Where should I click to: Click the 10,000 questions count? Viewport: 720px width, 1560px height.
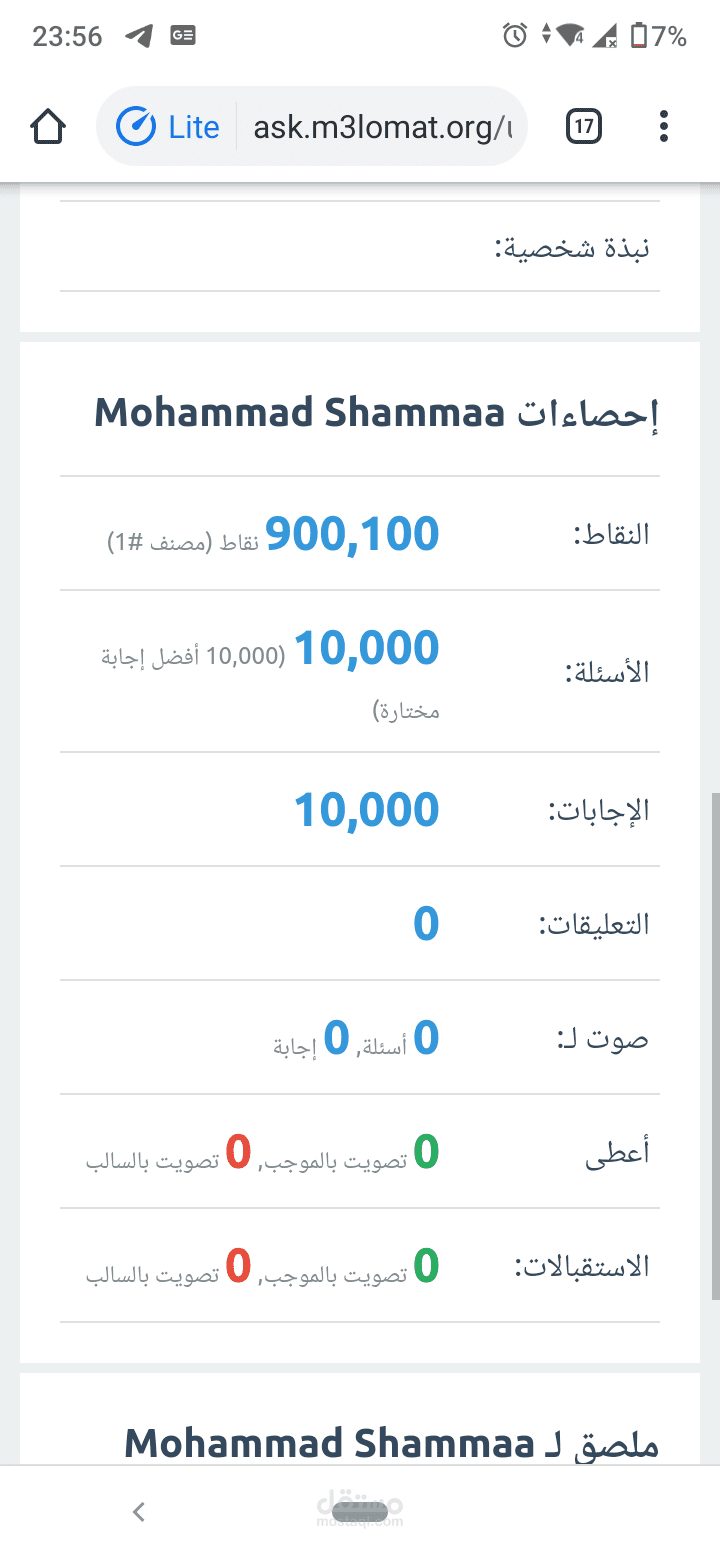pos(366,647)
